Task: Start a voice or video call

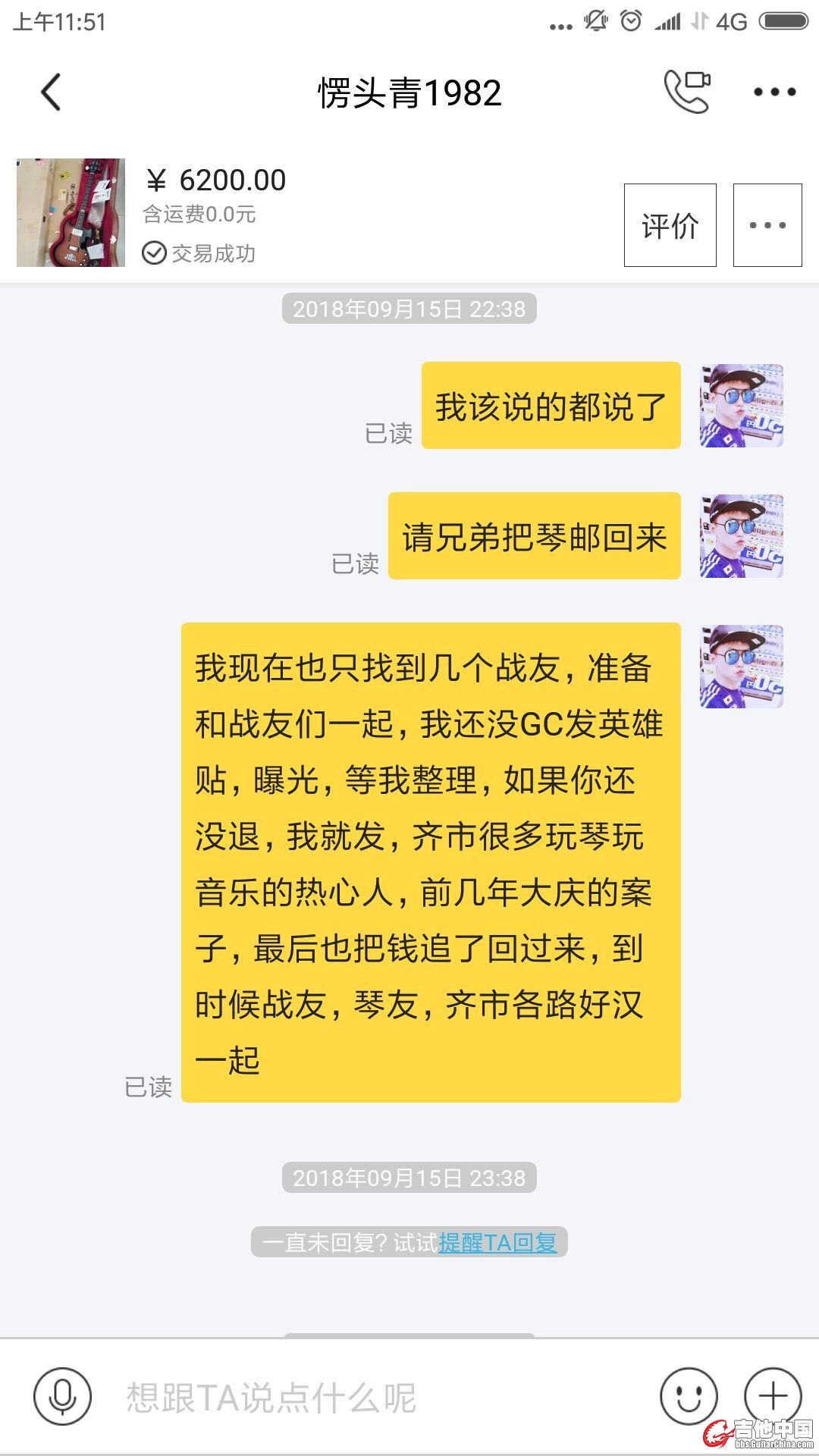Action: (687, 91)
